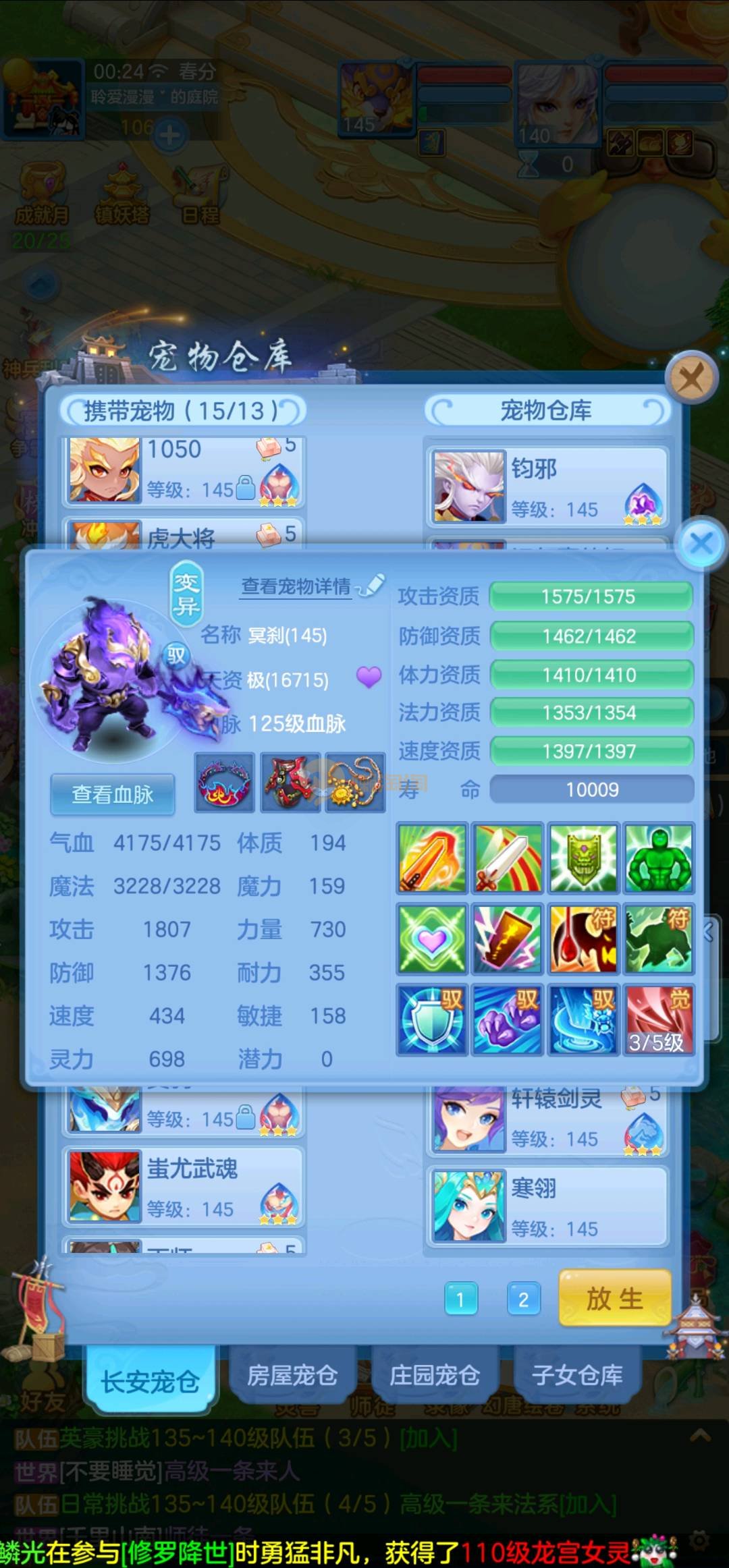Switch to the 子女仓库 tab
Viewport: 729px width, 1568px height.
[x=576, y=1374]
